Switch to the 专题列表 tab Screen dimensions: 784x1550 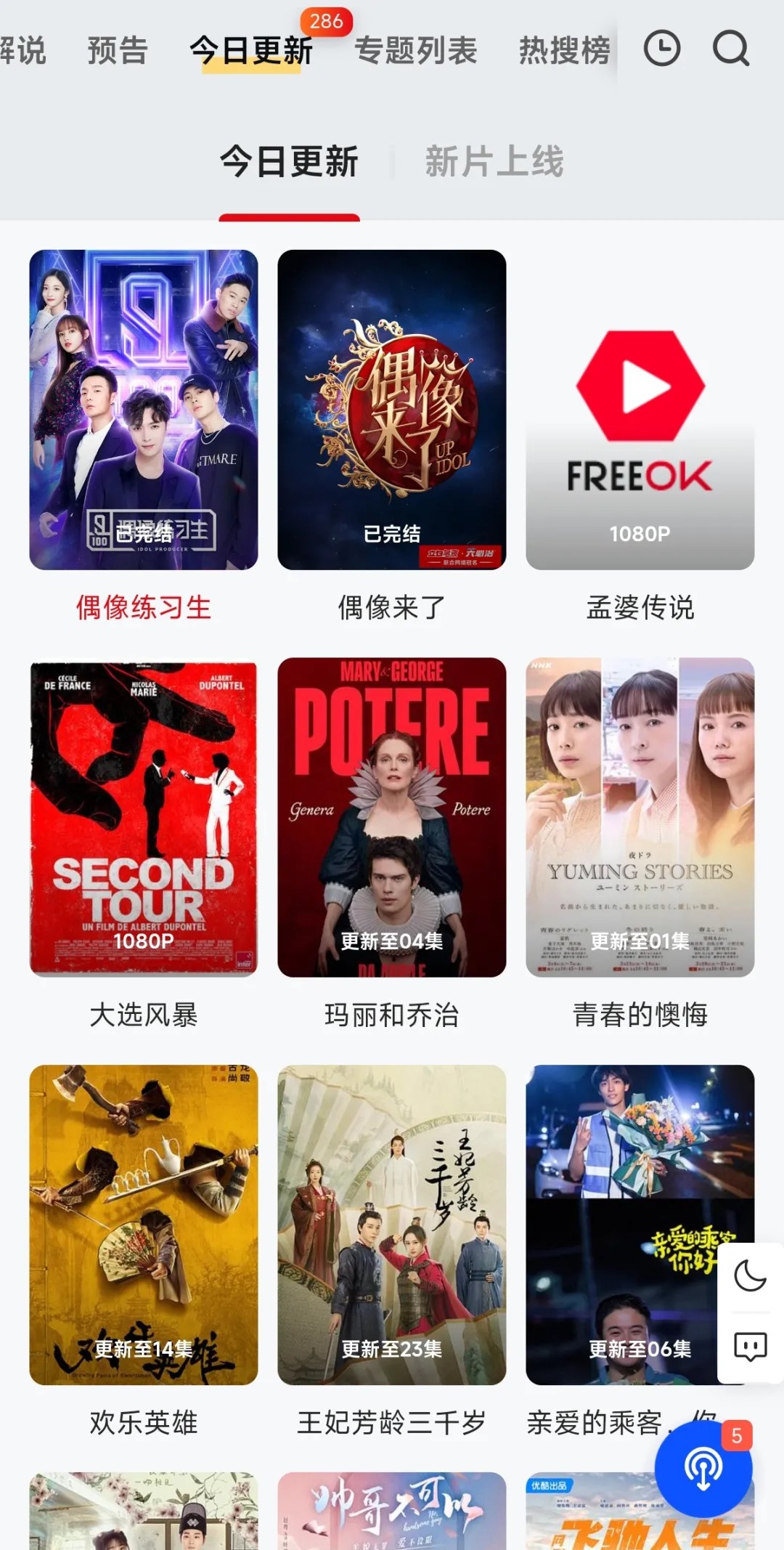point(416,51)
